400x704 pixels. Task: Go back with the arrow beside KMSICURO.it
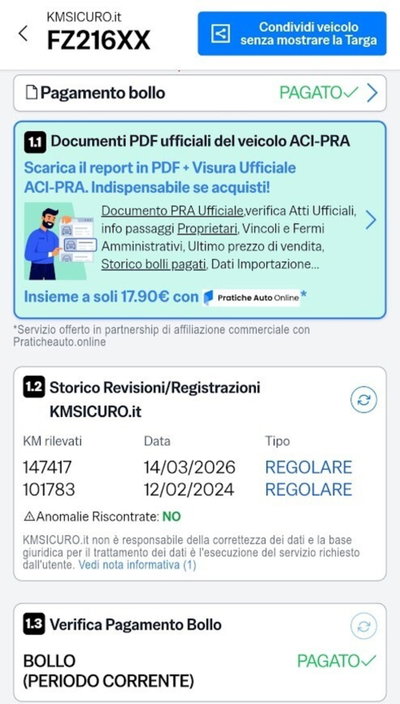click(x=23, y=34)
